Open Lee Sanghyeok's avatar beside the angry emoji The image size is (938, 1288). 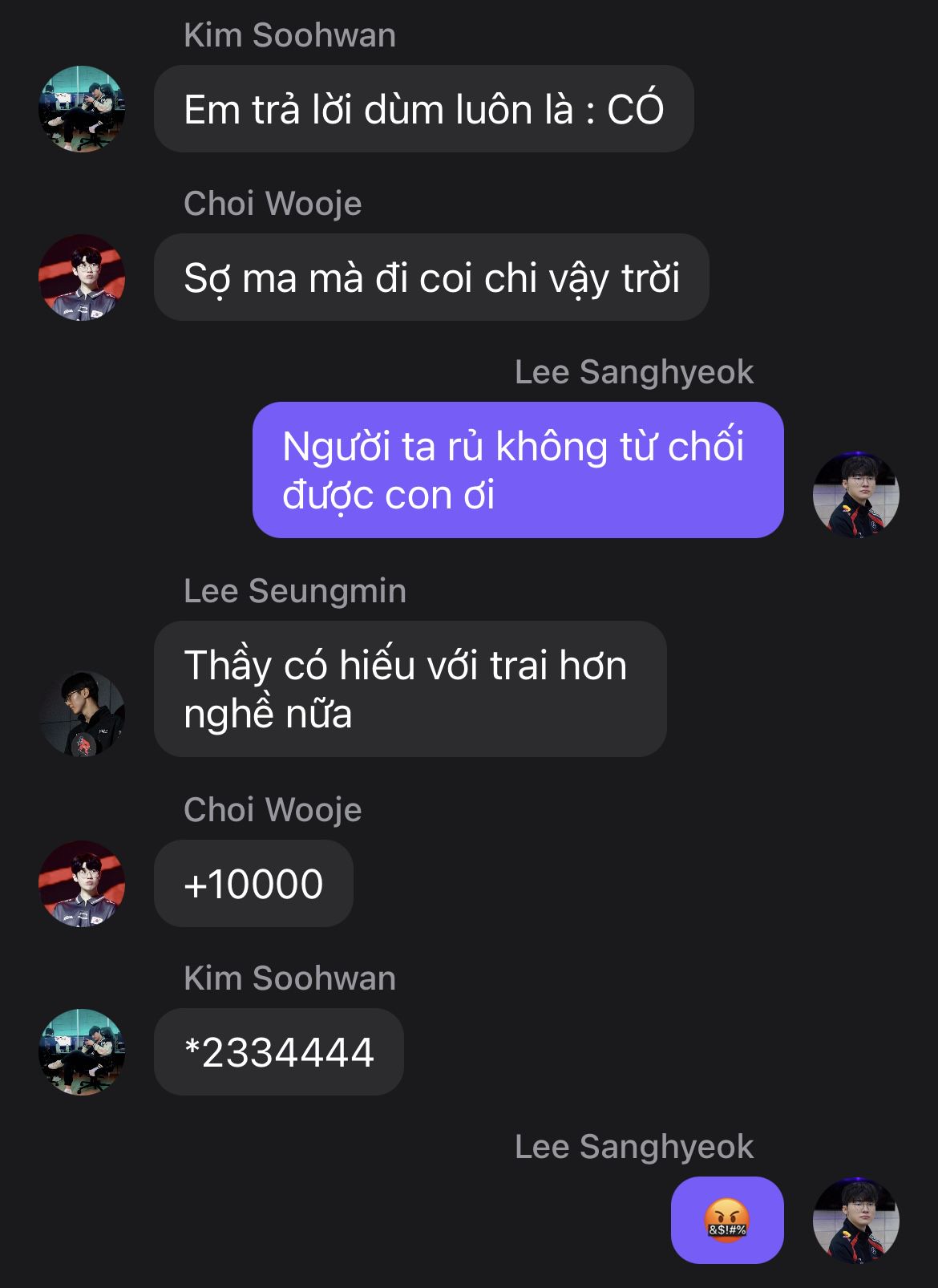click(x=855, y=1220)
